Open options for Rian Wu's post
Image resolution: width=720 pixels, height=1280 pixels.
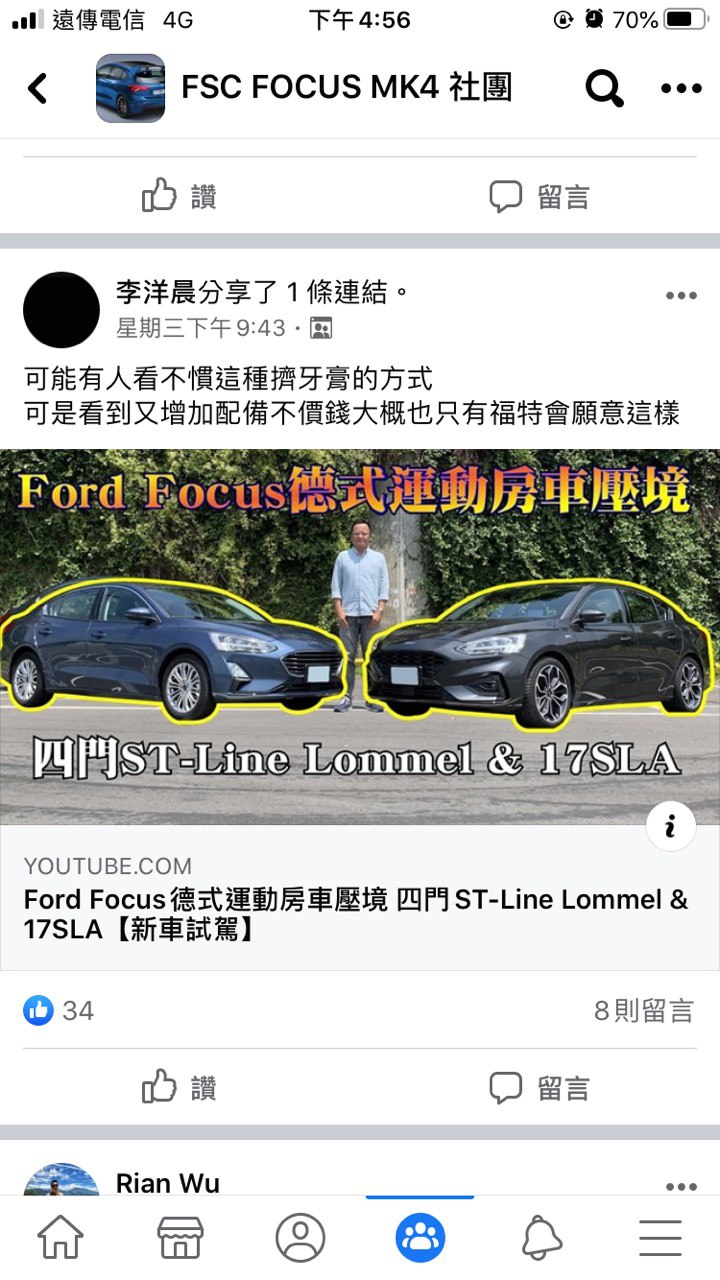pyautogui.click(x=681, y=1187)
